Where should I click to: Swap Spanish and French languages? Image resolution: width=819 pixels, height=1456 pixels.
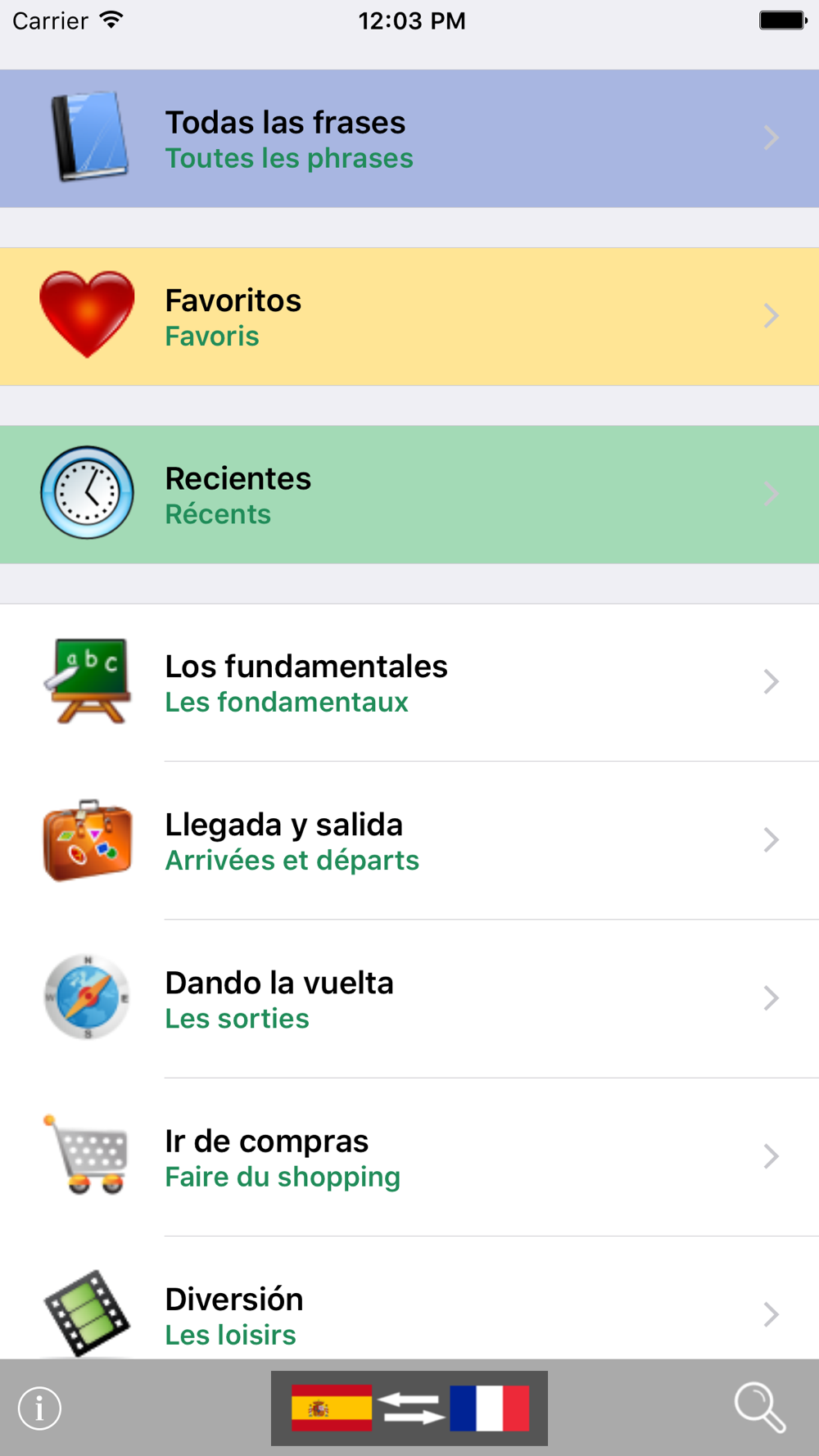pos(409,1409)
